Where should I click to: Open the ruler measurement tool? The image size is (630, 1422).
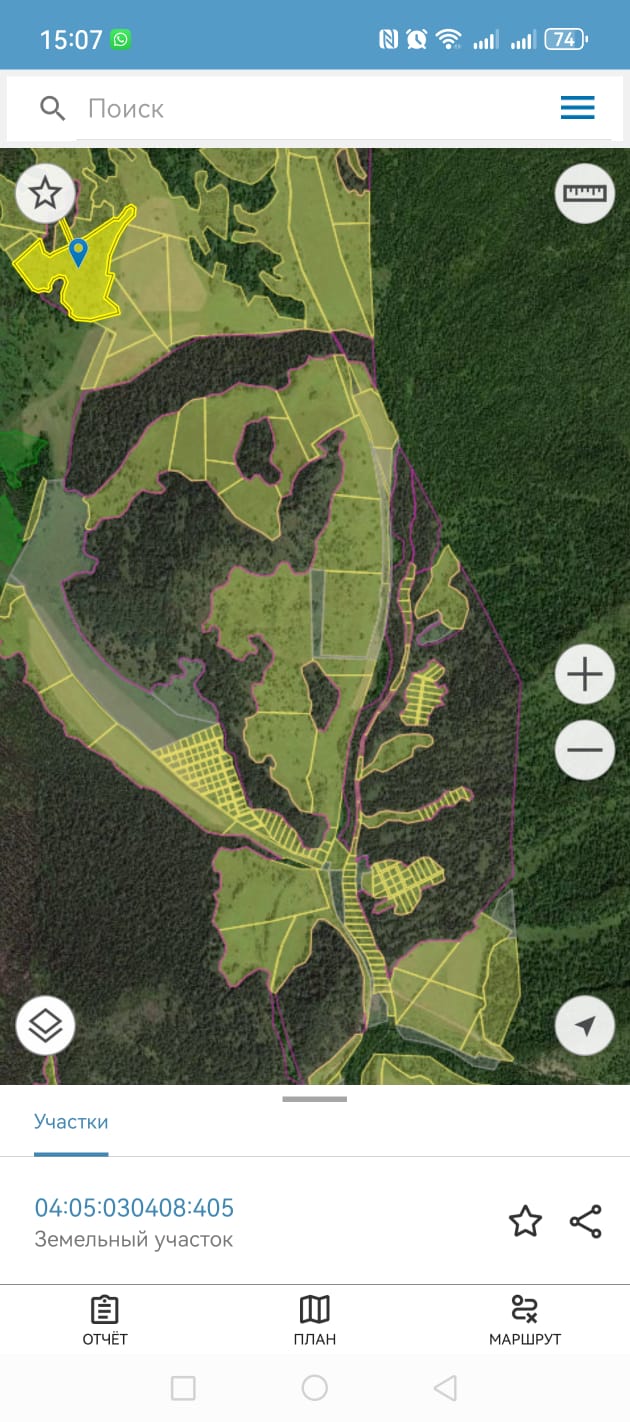point(585,192)
